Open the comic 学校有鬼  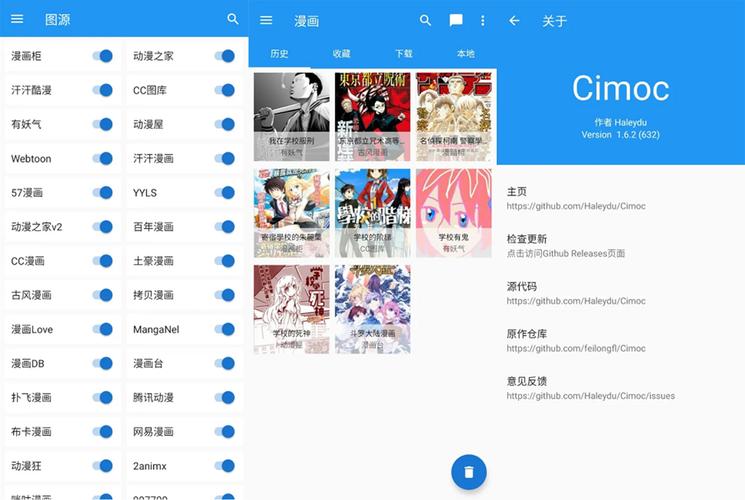[x=453, y=212]
